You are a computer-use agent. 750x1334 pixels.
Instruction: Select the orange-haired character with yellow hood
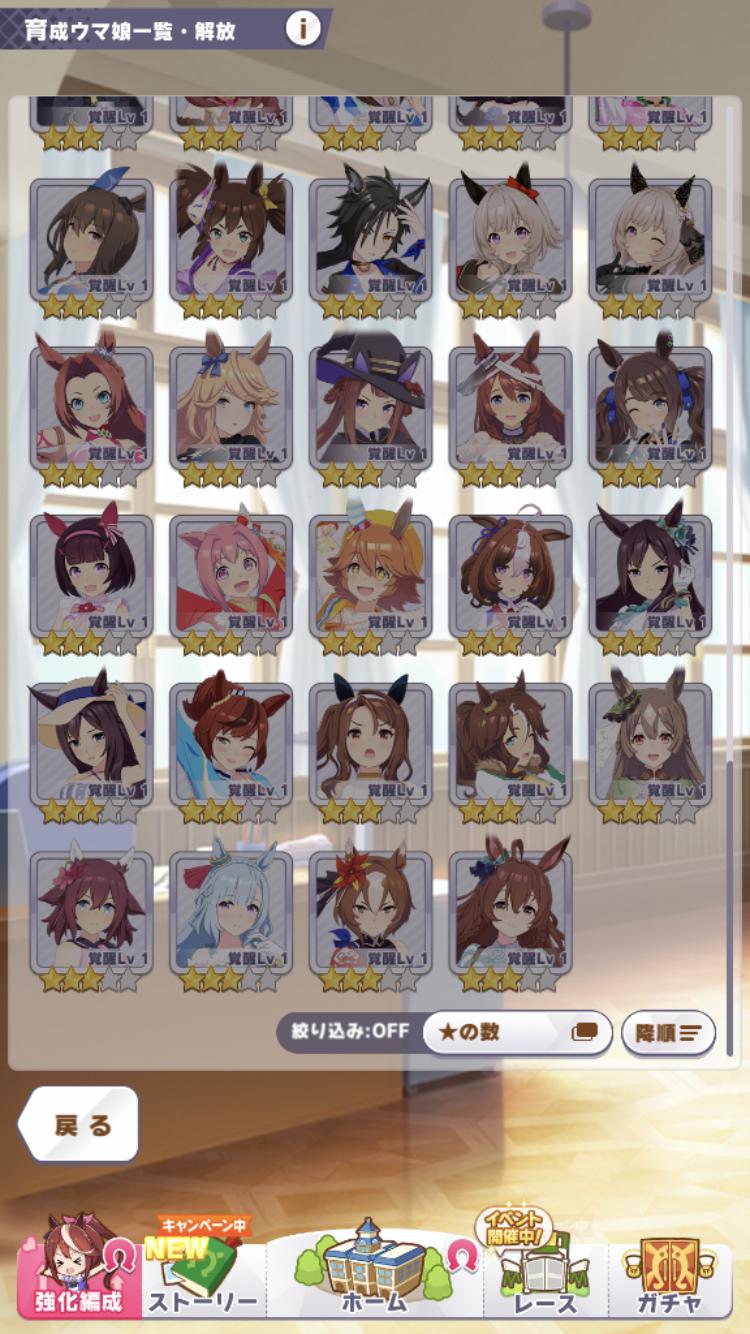pyautogui.click(x=371, y=576)
